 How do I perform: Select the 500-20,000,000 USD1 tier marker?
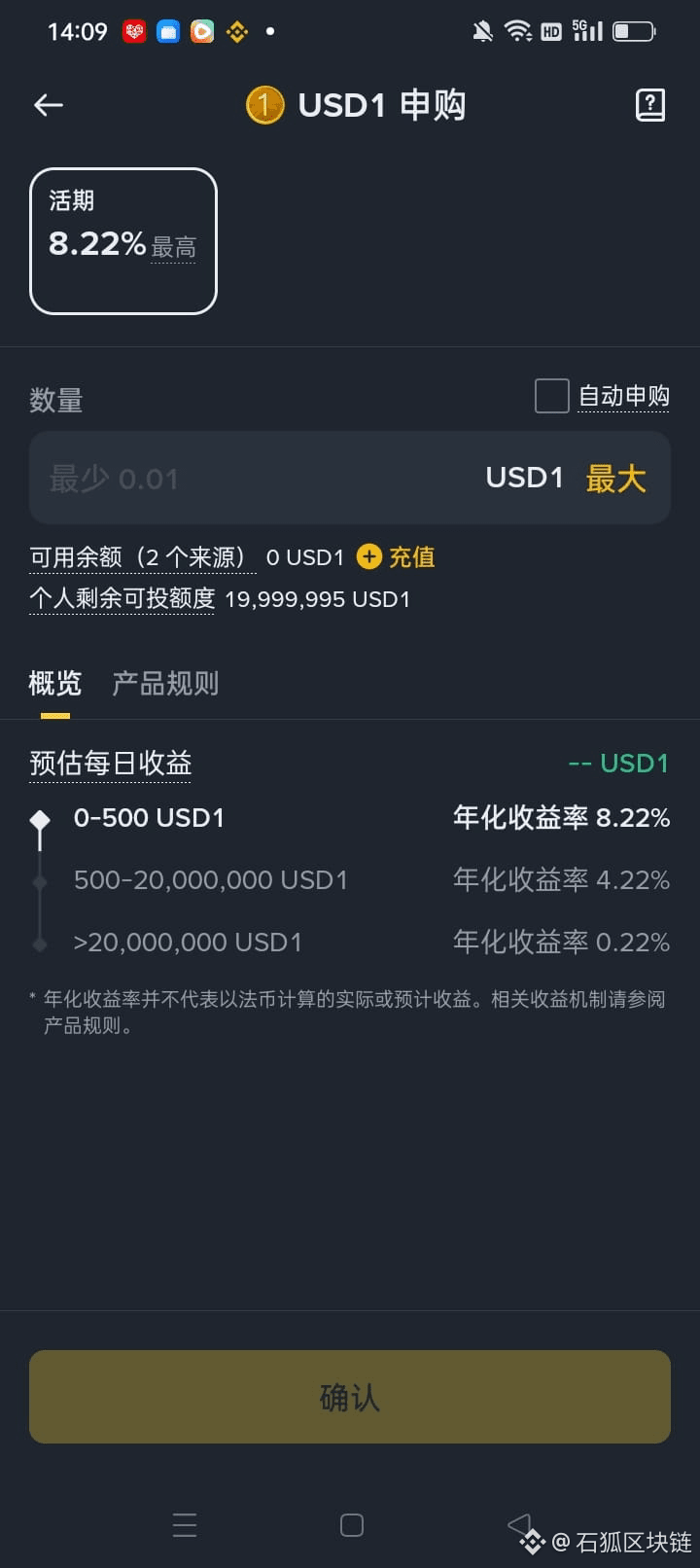tap(40, 880)
